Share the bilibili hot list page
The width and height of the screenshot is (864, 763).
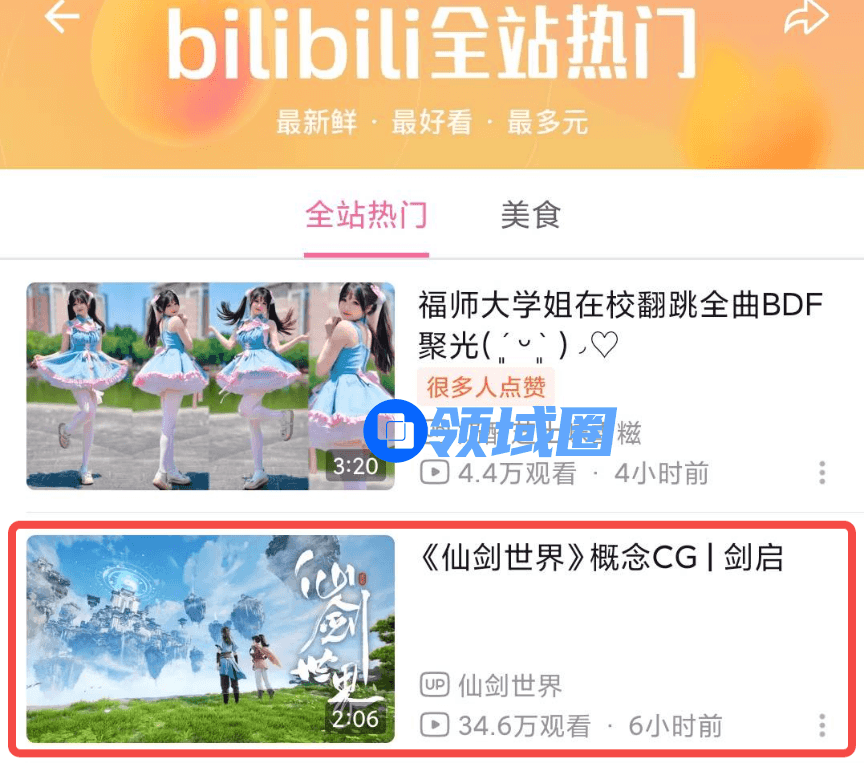(x=806, y=17)
